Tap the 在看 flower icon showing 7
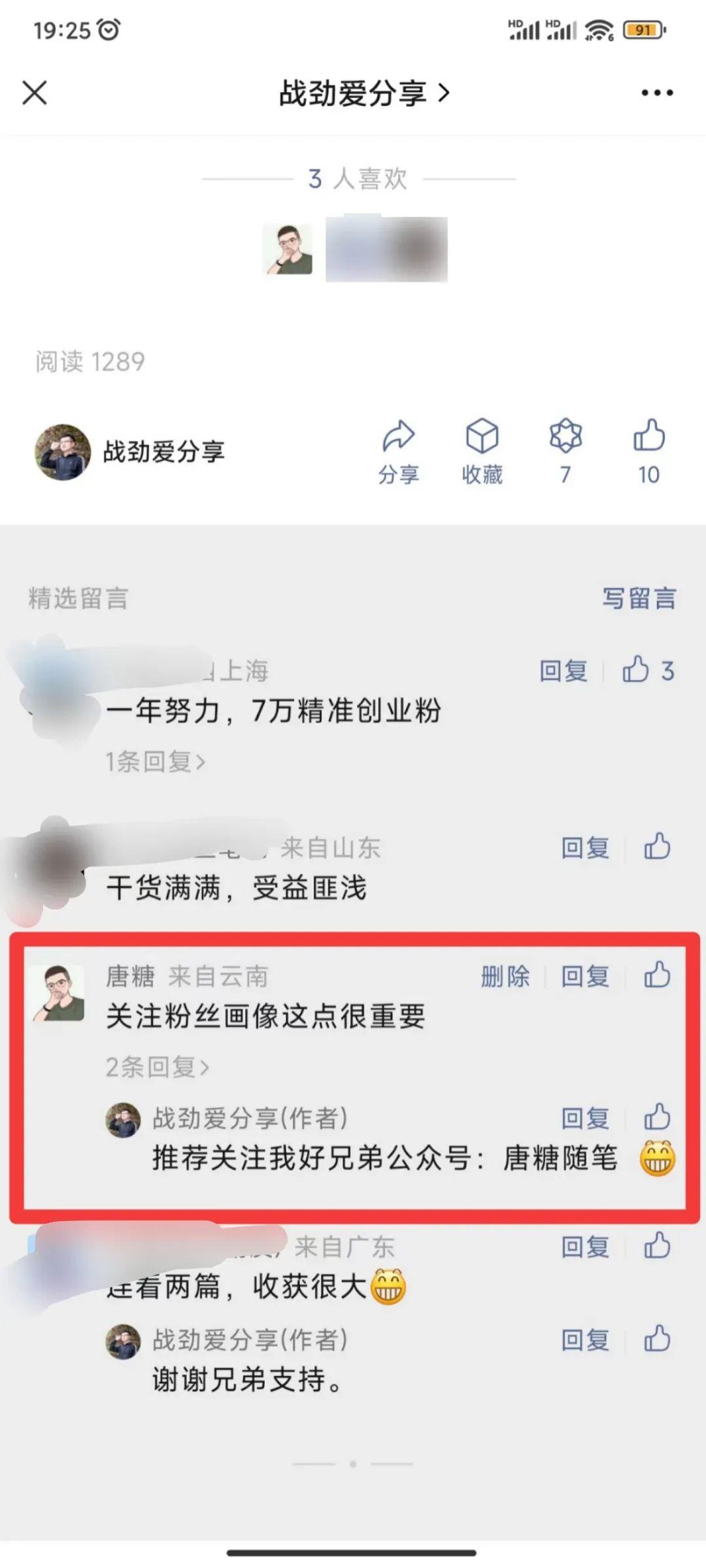 (x=565, y=452)
